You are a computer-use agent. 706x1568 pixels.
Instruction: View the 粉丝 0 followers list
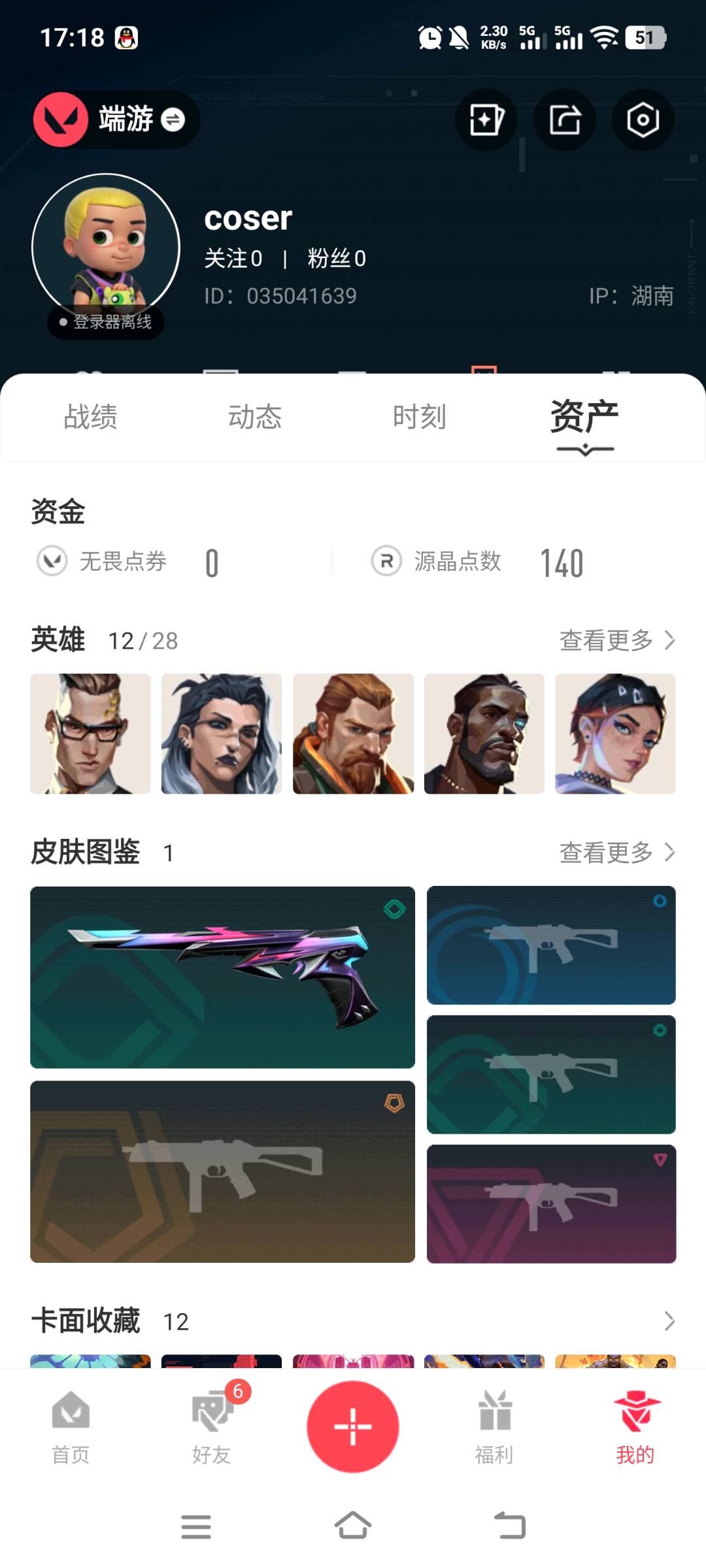pos(337,259)
